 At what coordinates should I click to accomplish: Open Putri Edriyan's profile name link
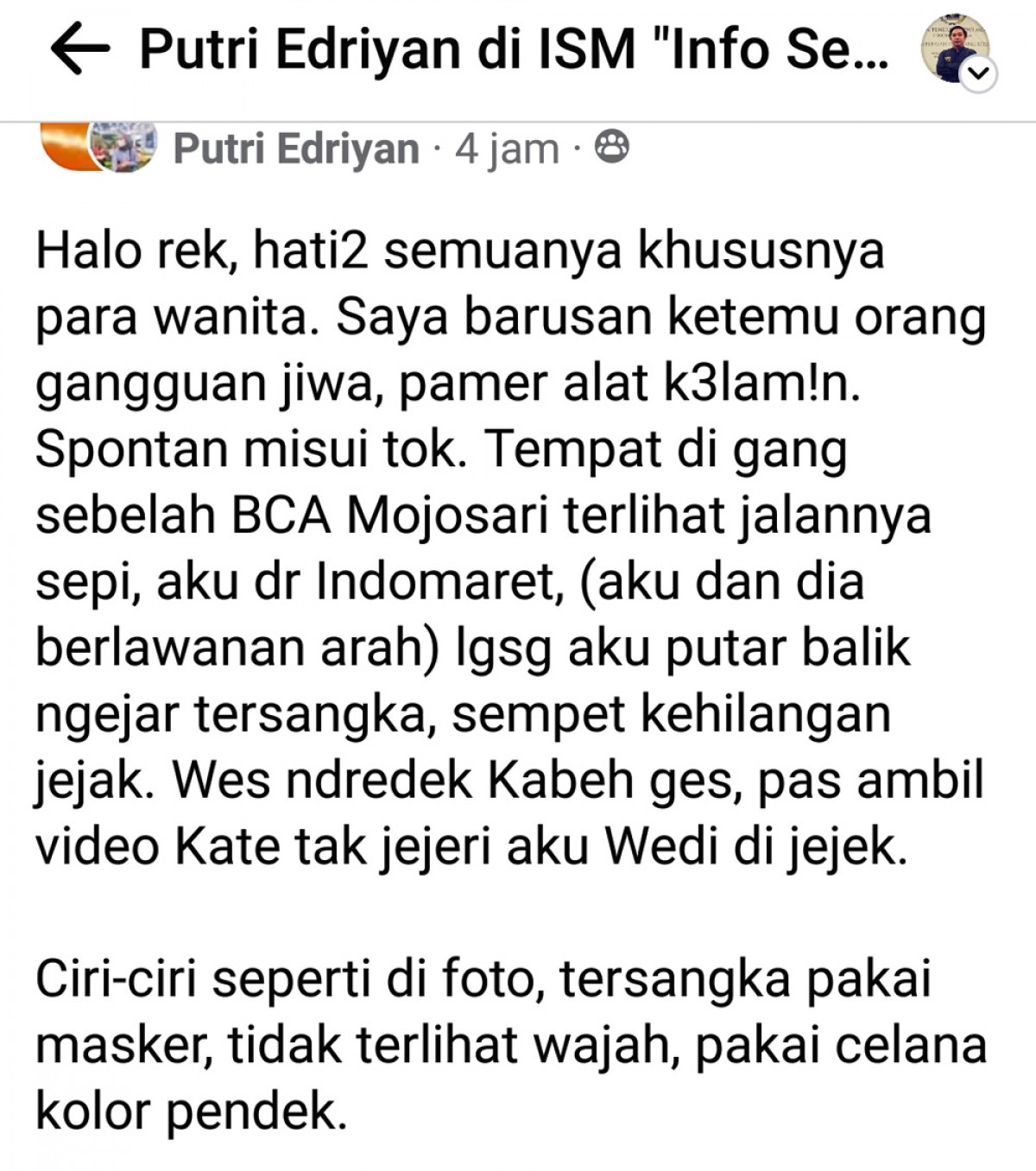tap(296, 149)
